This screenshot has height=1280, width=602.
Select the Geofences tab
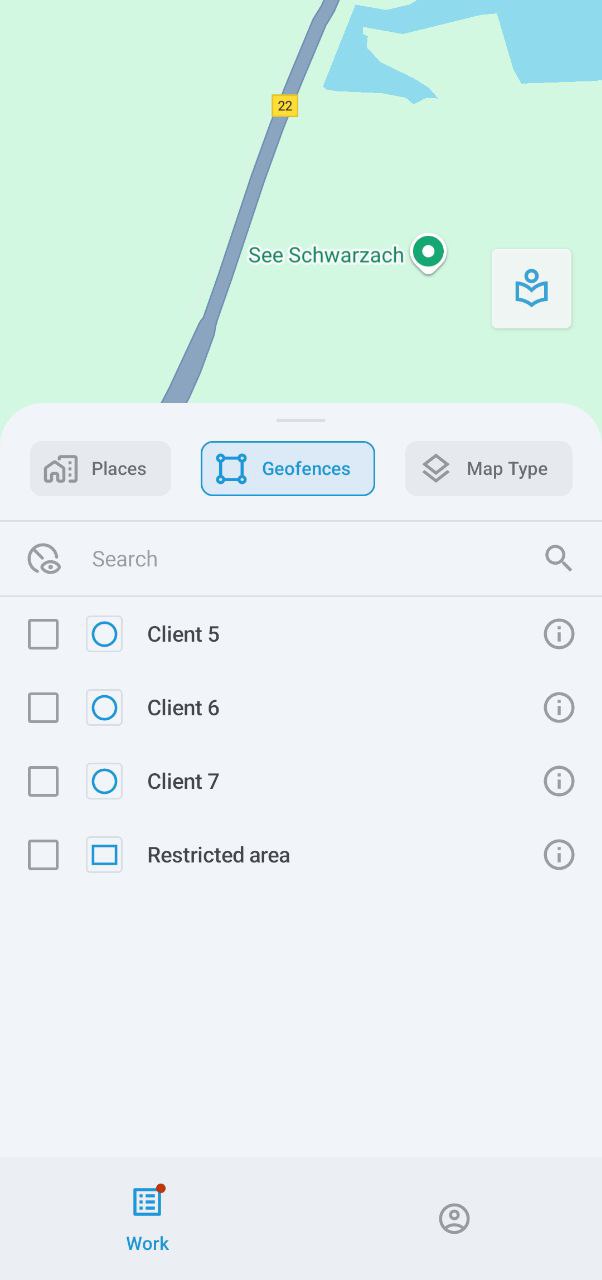tap(288, 469)
